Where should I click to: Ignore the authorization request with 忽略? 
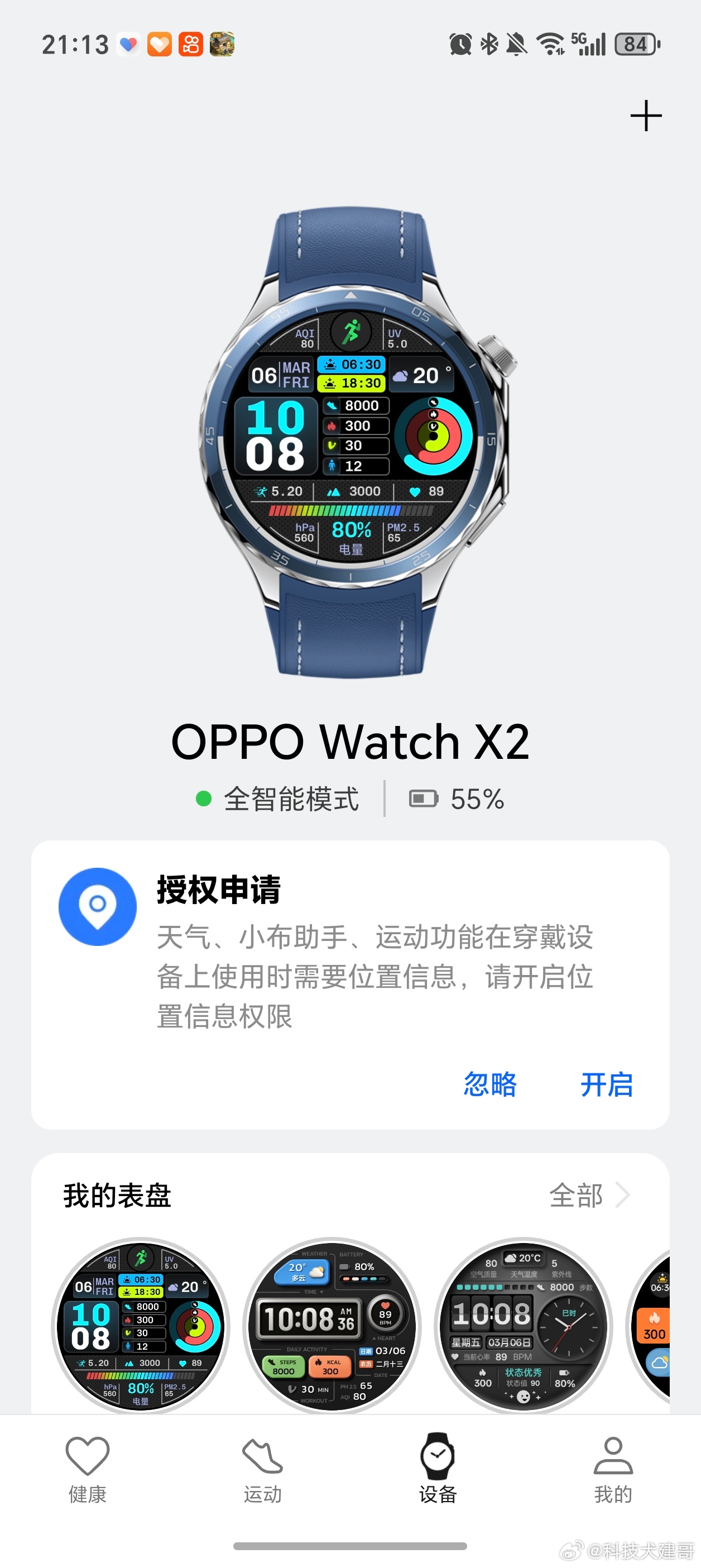491,1084
